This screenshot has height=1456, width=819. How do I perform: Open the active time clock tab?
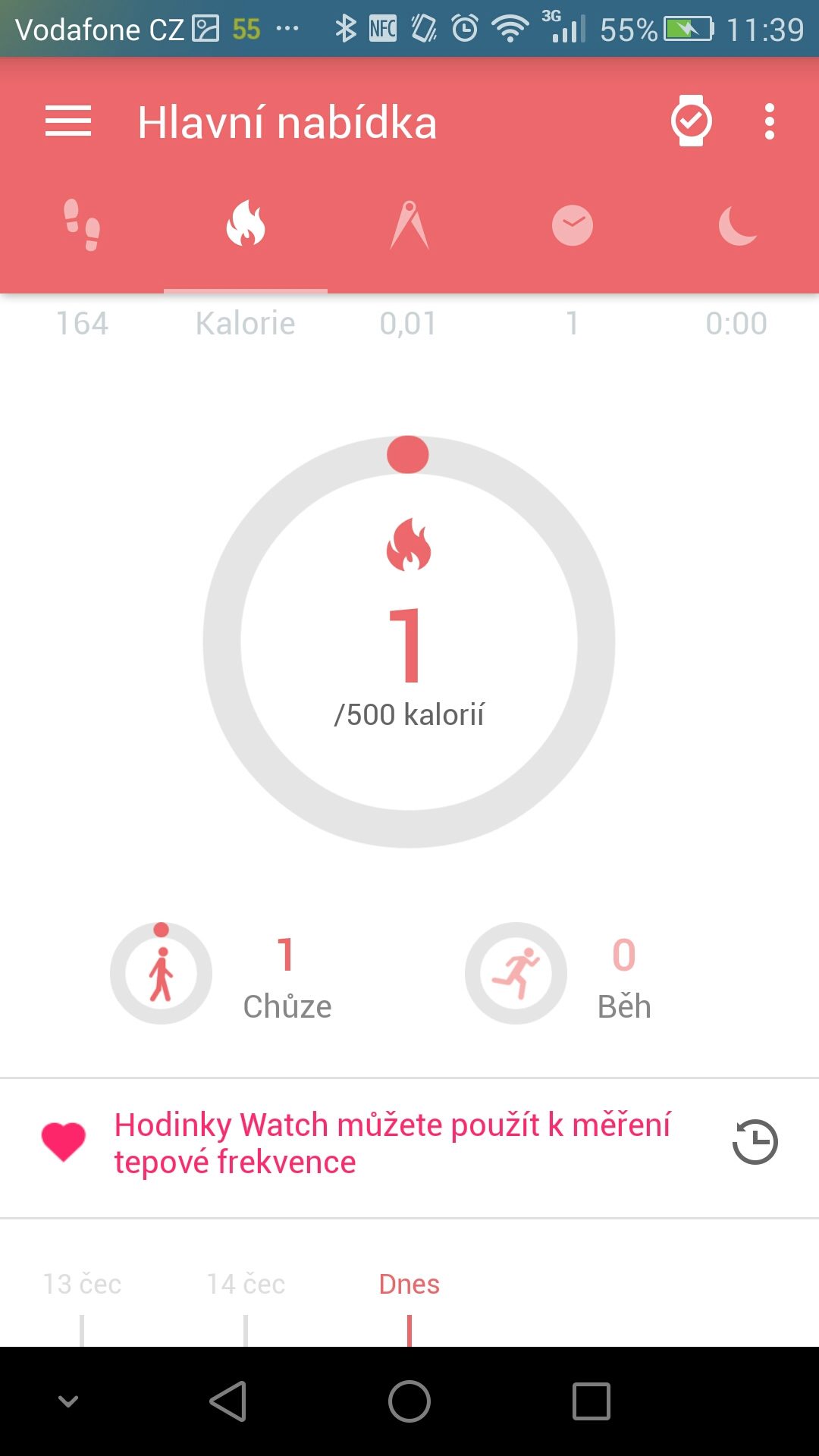click(573, 225)
